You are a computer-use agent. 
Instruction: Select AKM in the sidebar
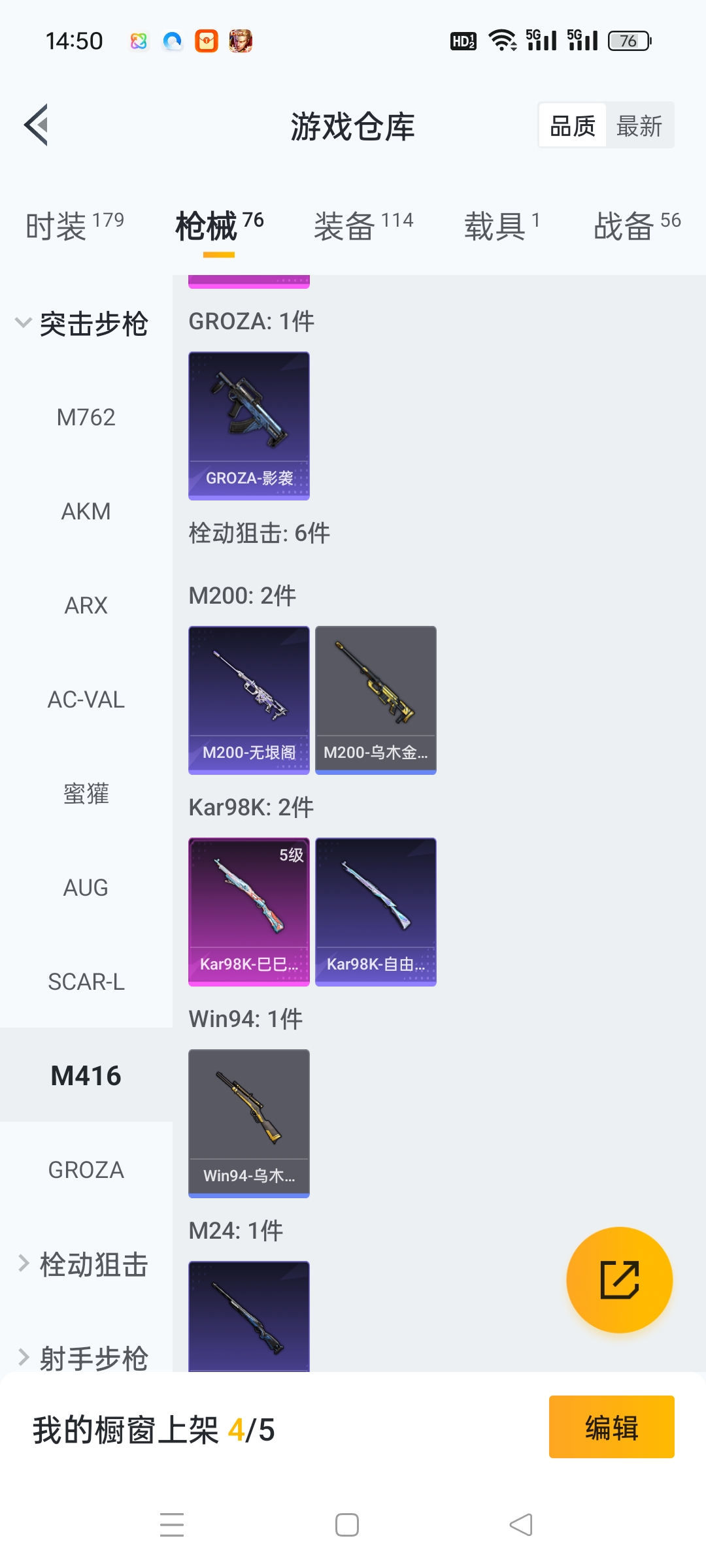click(86, 512)
